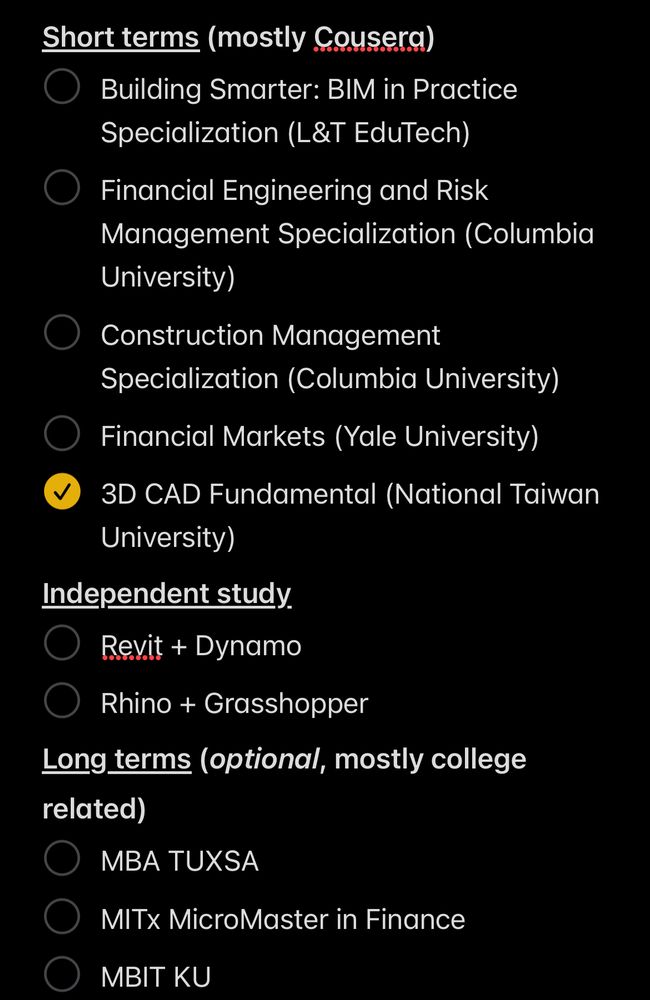Complete the Financial Markets (Yale University) item
Screen dimensions: 650x1000
62,435
